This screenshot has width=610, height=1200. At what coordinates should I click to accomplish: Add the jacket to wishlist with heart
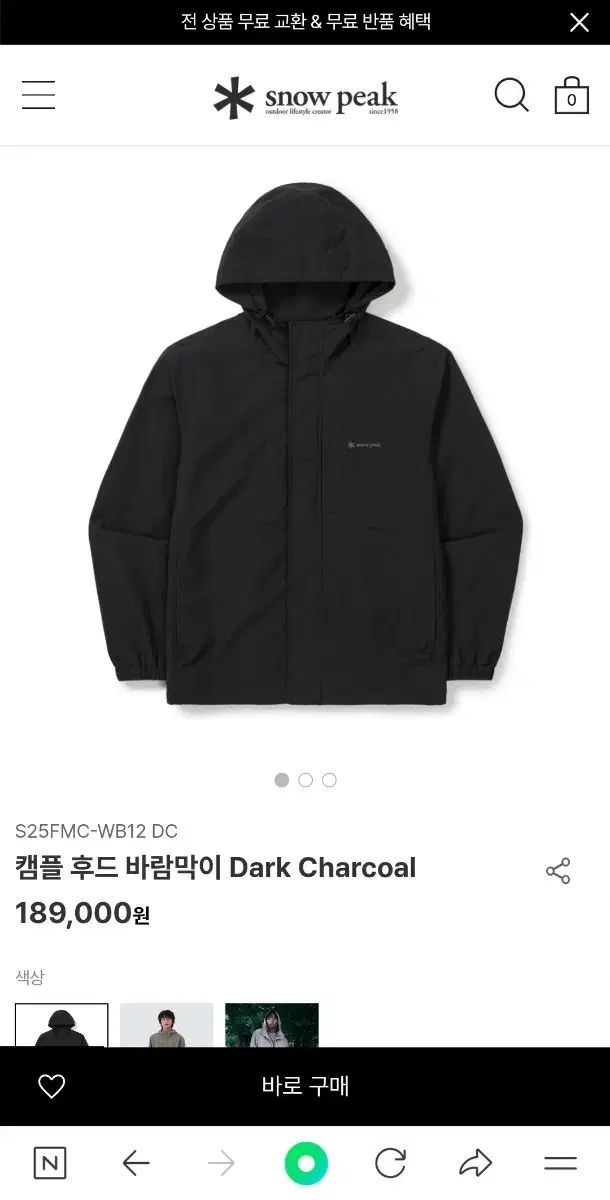51,1086
